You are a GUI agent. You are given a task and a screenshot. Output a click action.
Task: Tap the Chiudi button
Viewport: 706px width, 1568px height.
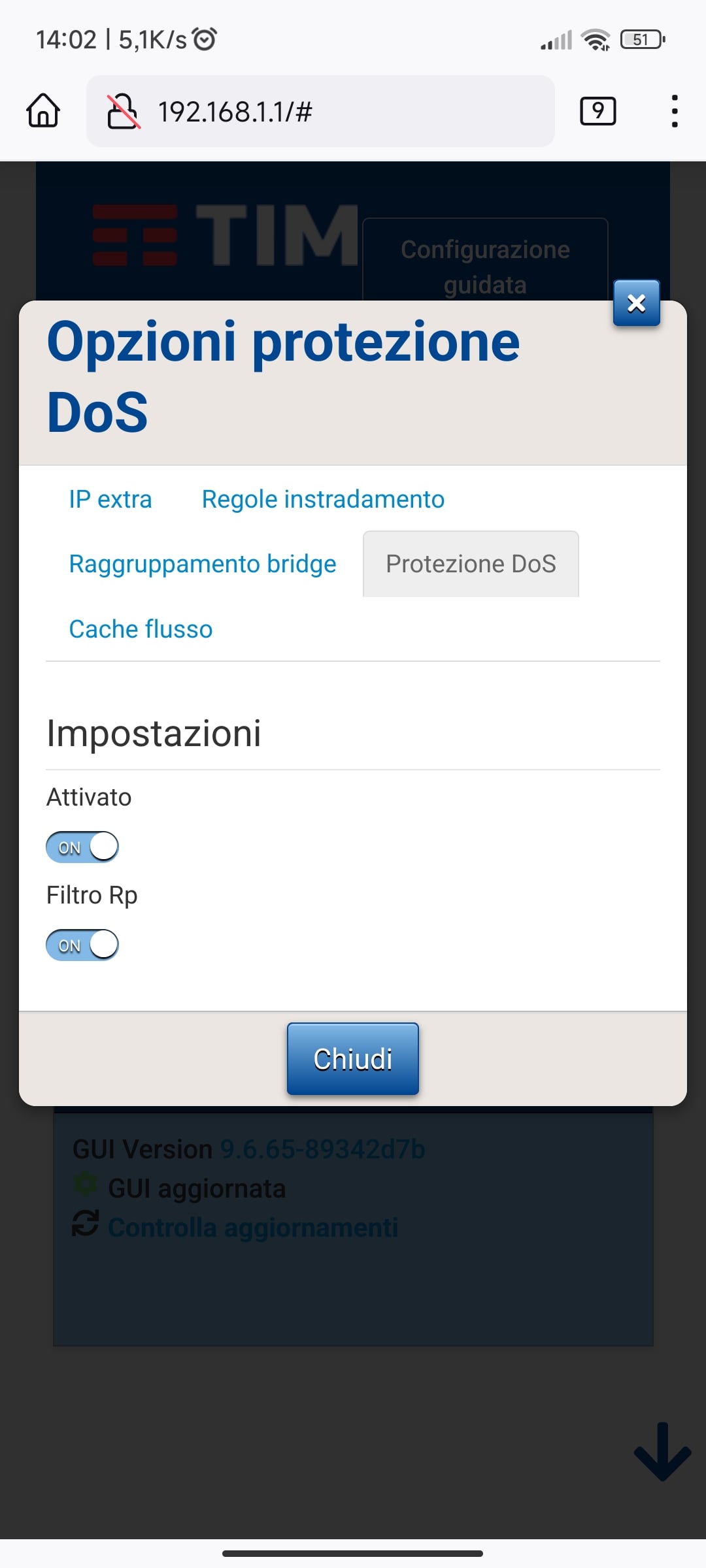(353, 1058)
